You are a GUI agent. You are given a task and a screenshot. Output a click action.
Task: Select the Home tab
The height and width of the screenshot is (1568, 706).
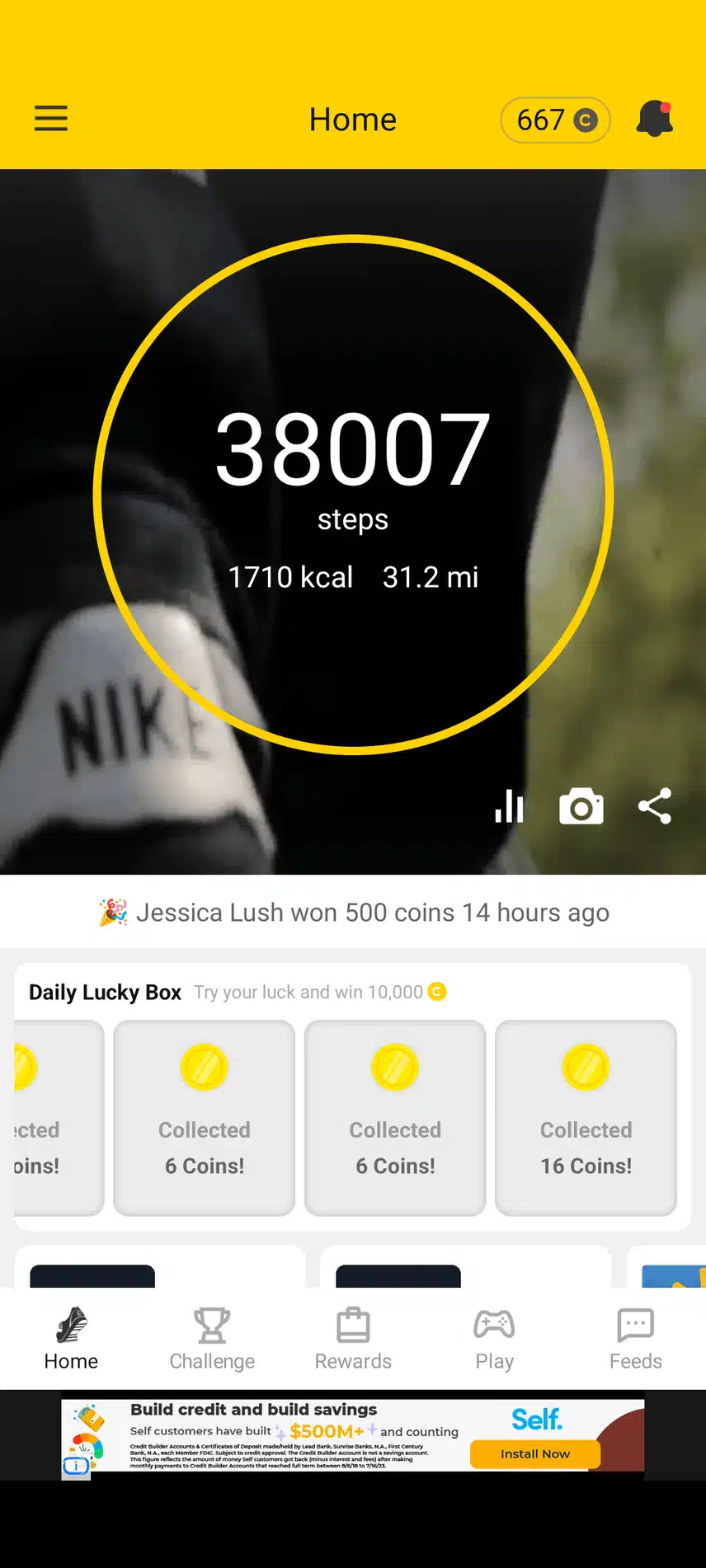pos(71,1339)
